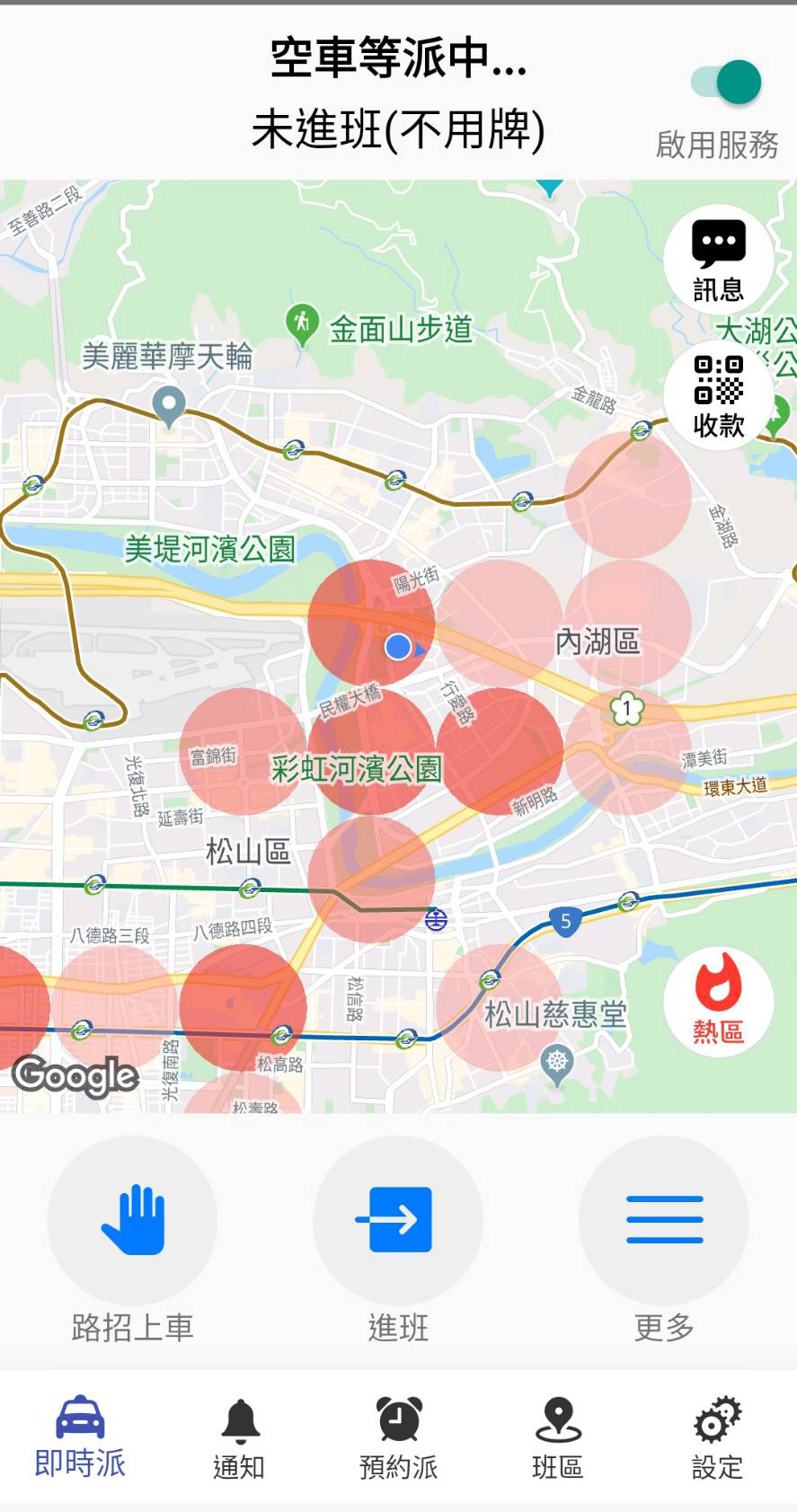Tap the 熱區 hot zone button
797x1512 pixels.
point(718,1001)
